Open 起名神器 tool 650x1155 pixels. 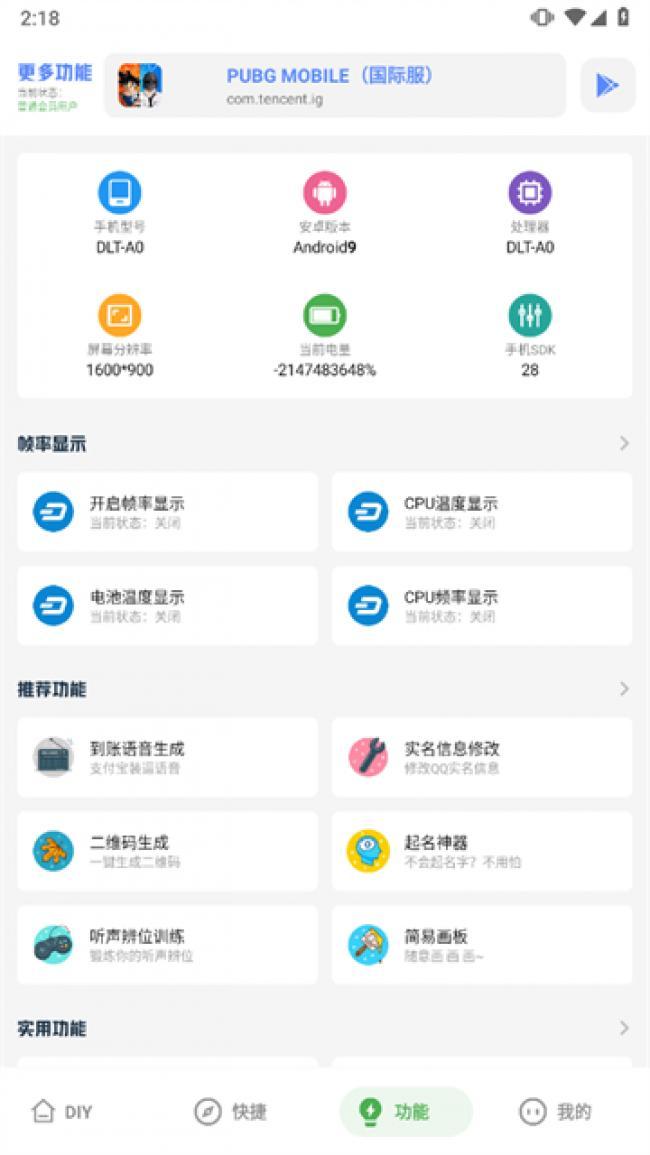pos(482,851)
